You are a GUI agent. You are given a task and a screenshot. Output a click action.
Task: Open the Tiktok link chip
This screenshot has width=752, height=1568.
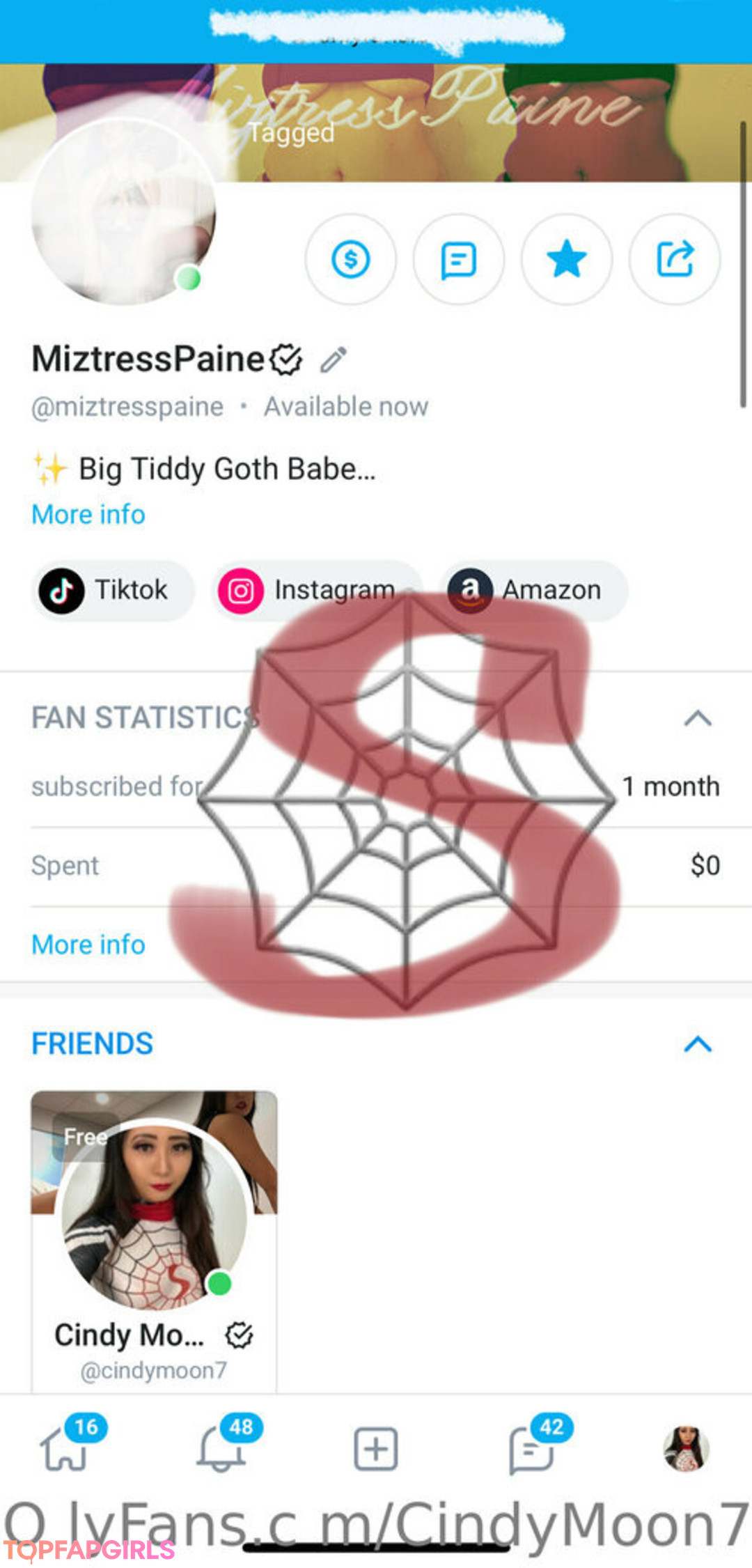(112, 591)
